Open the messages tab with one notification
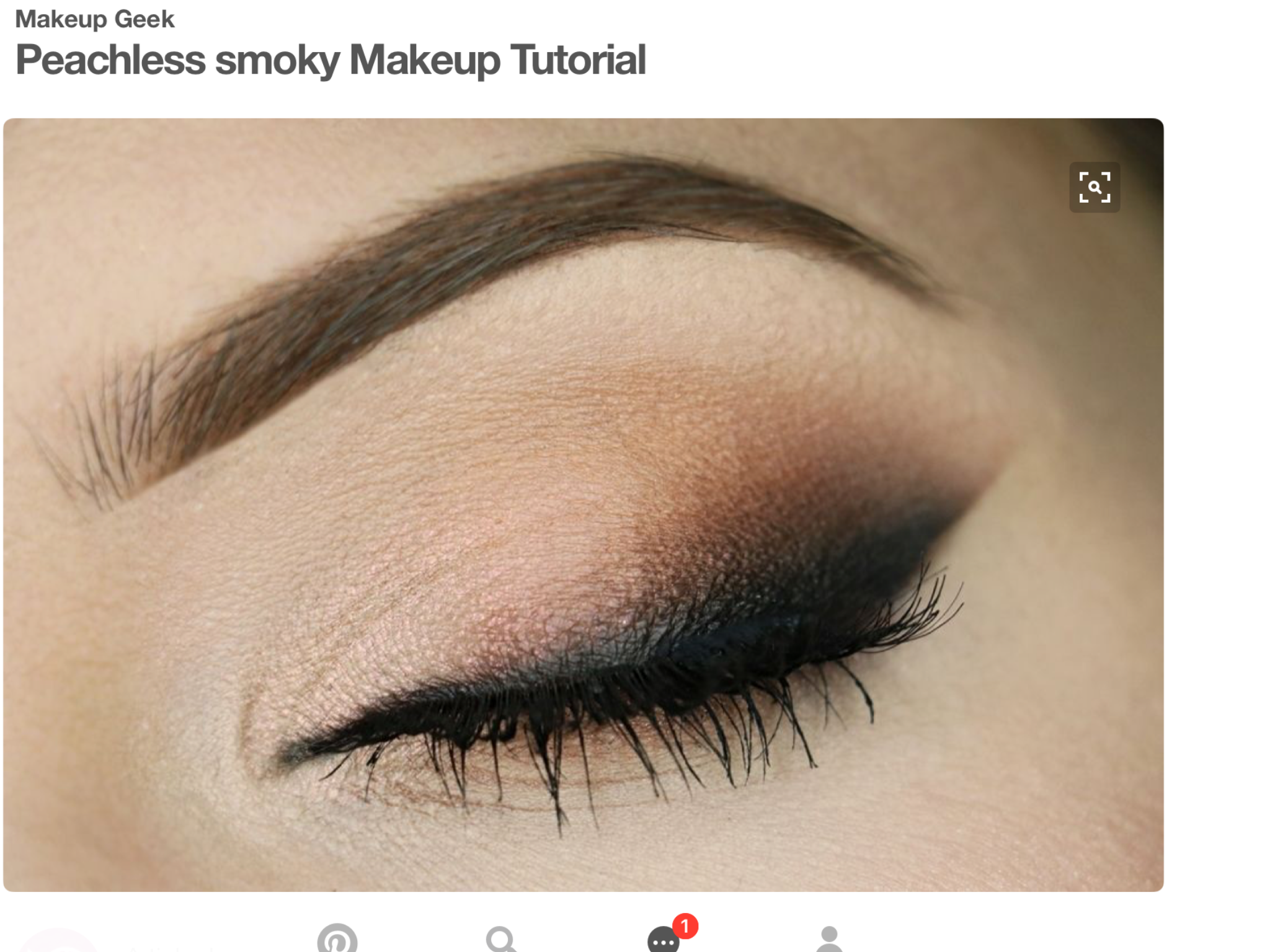This screenshot has width=1270, height=952. (664, 938)
